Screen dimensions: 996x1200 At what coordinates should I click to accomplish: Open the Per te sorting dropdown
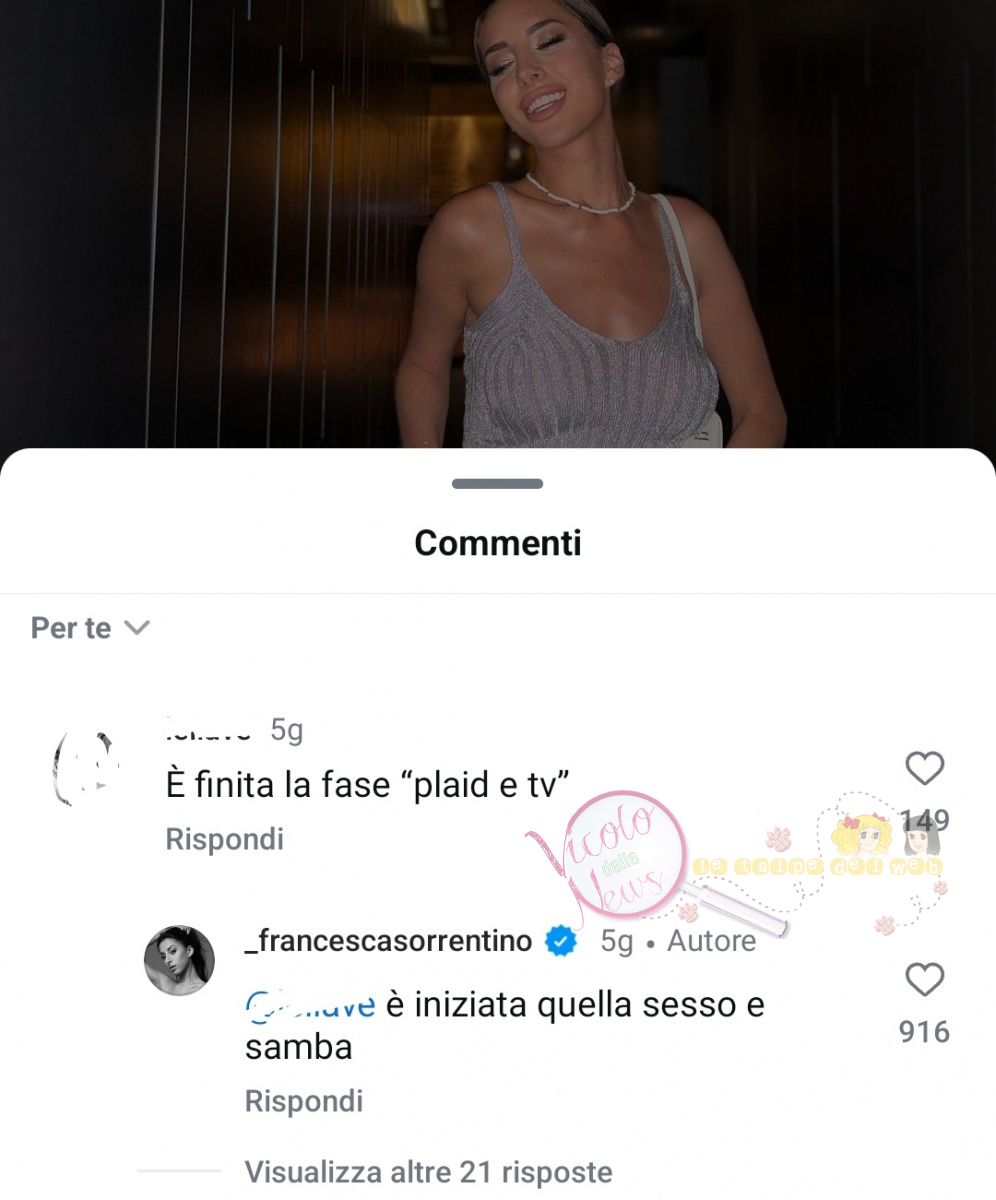90,628
